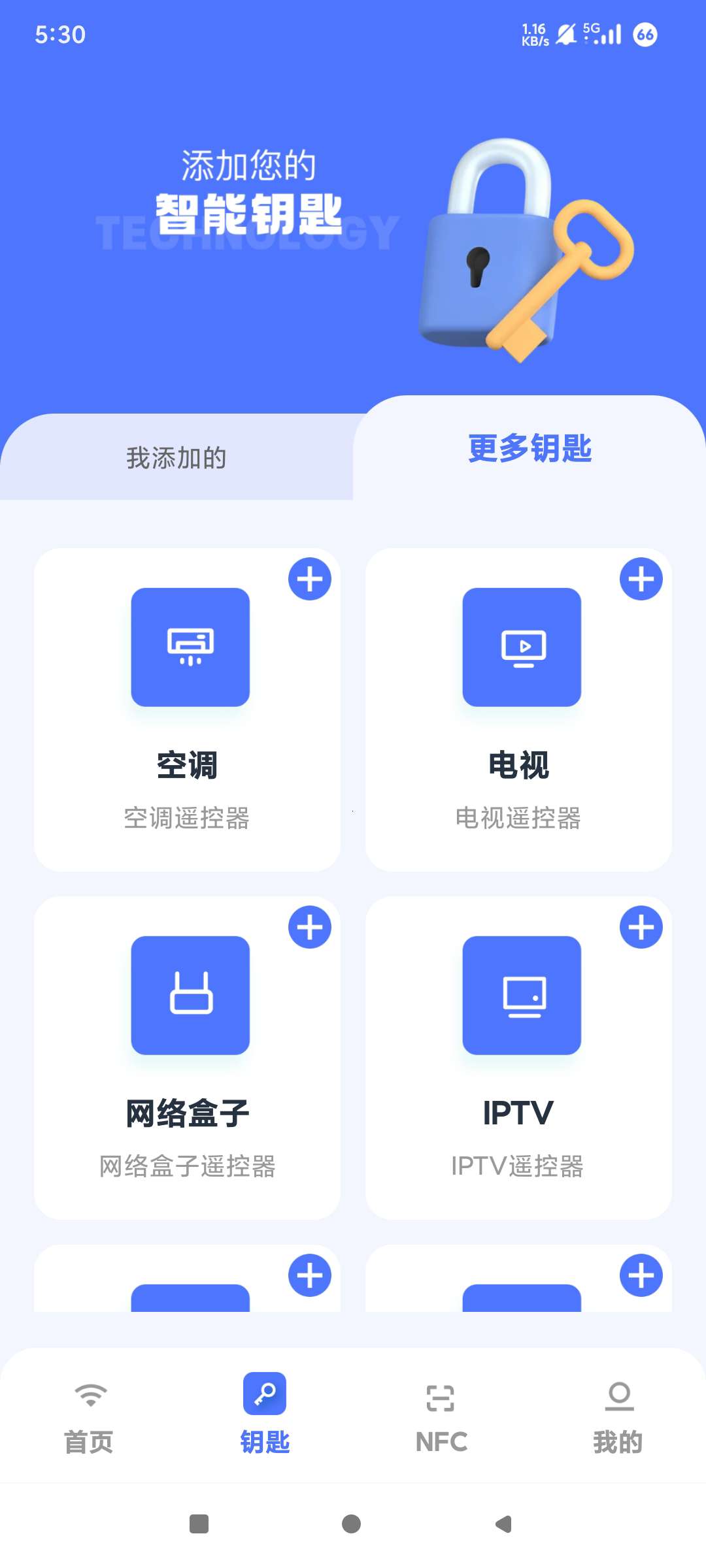The width and height of the screenshot is (706, 1568).
Task: Add the IPTV key with plus icon
Action: (x=641, y=927)
